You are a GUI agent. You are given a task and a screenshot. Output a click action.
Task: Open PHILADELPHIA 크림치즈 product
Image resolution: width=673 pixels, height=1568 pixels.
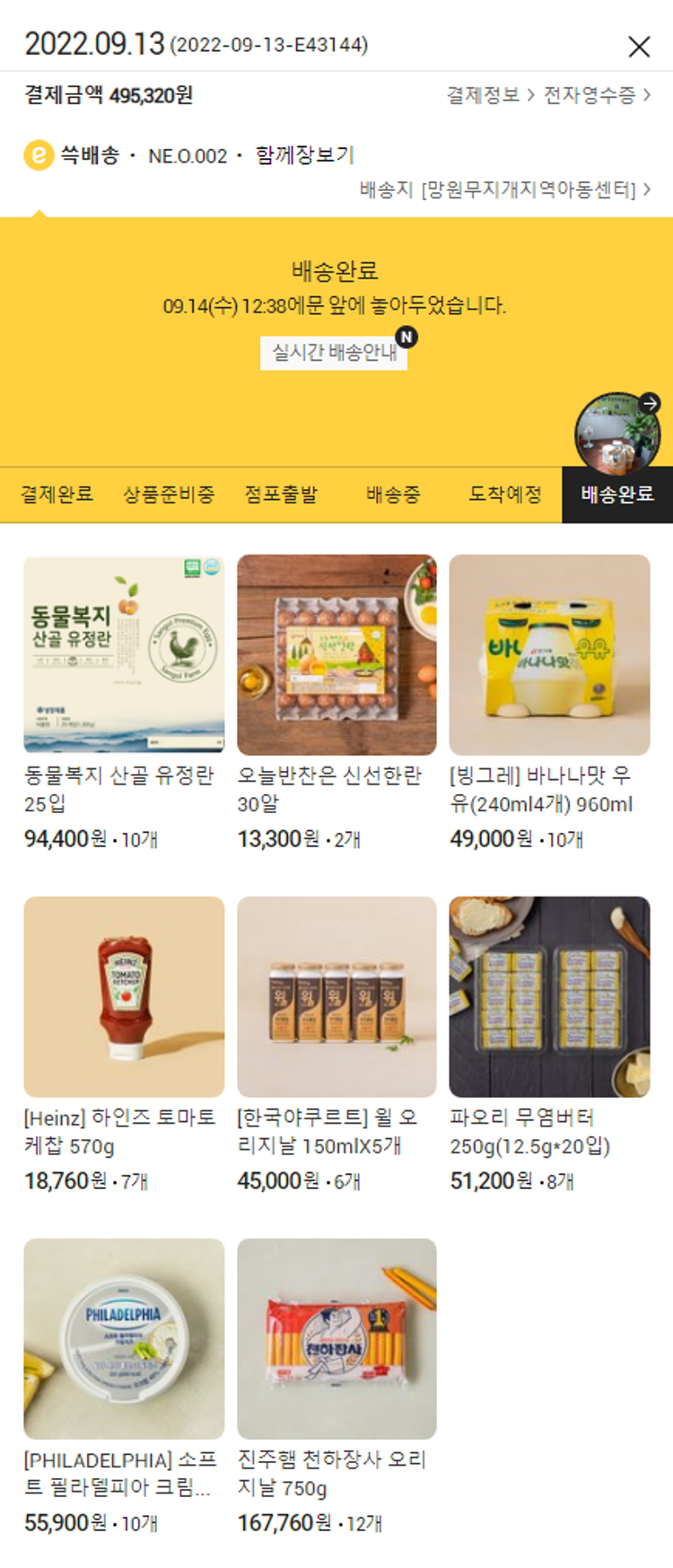pyautogui.click(x=124, y=1338)
